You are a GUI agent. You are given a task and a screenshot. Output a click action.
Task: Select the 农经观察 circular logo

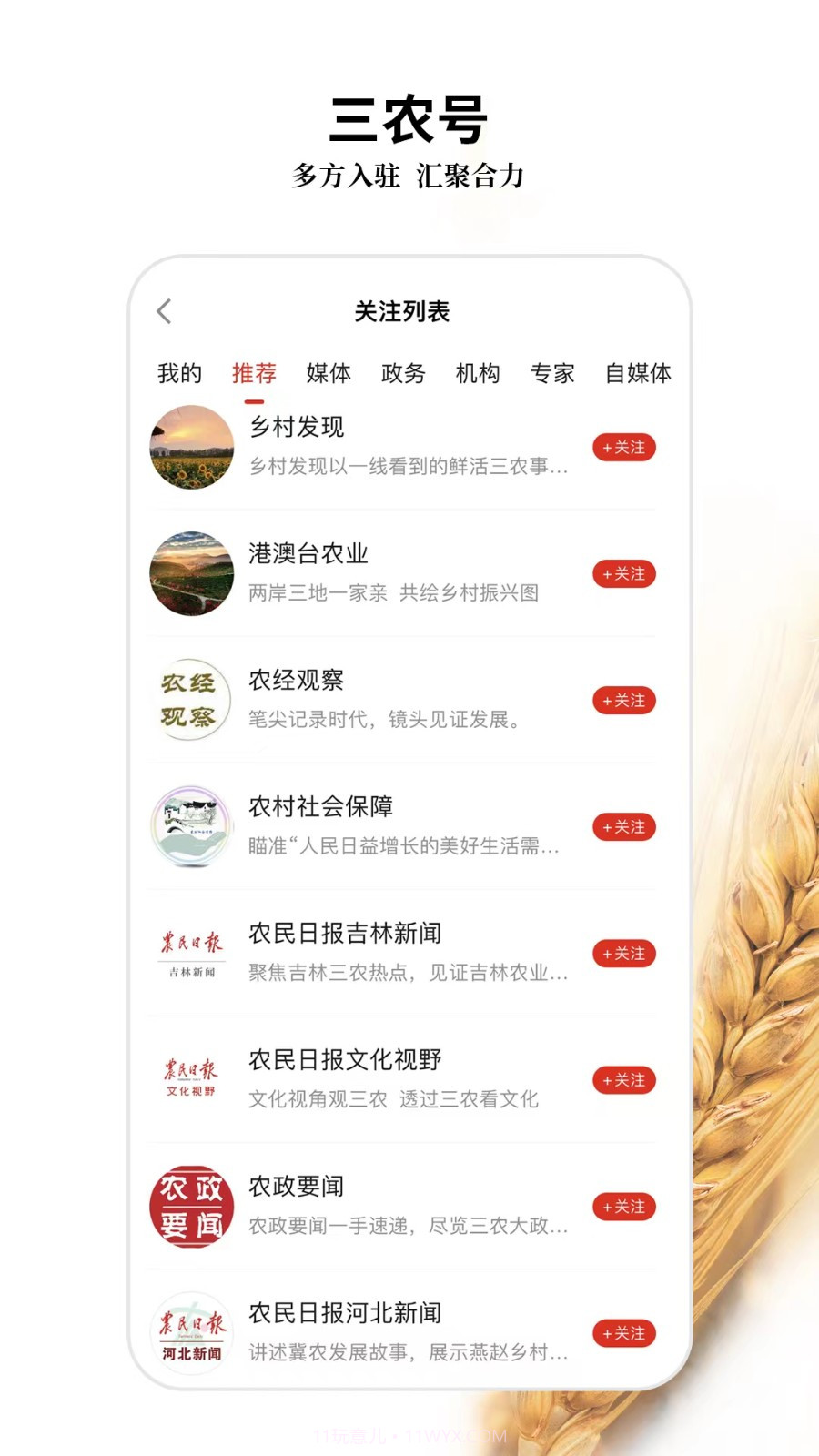coord(190,700)
